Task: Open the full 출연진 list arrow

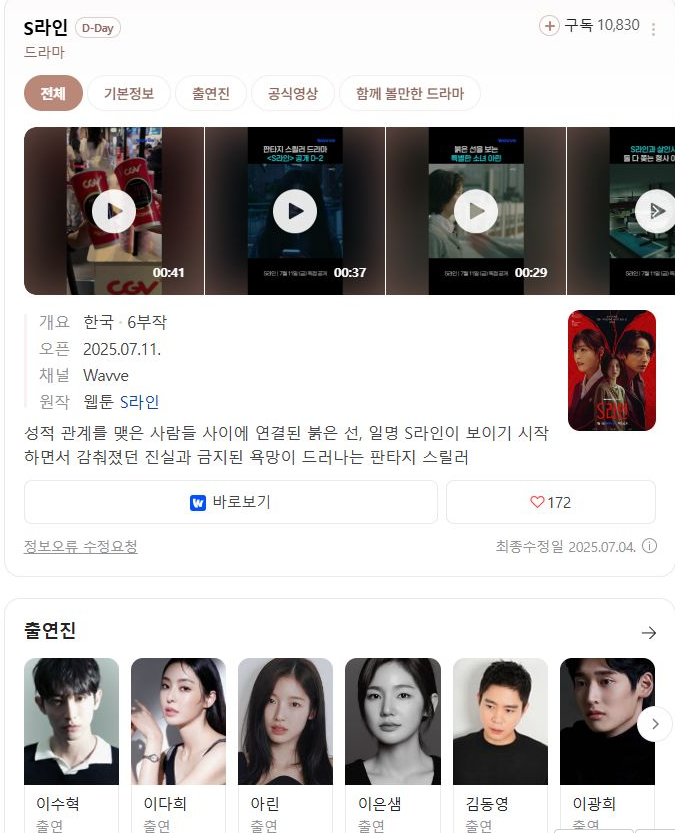Action: (x=648, y=633)
